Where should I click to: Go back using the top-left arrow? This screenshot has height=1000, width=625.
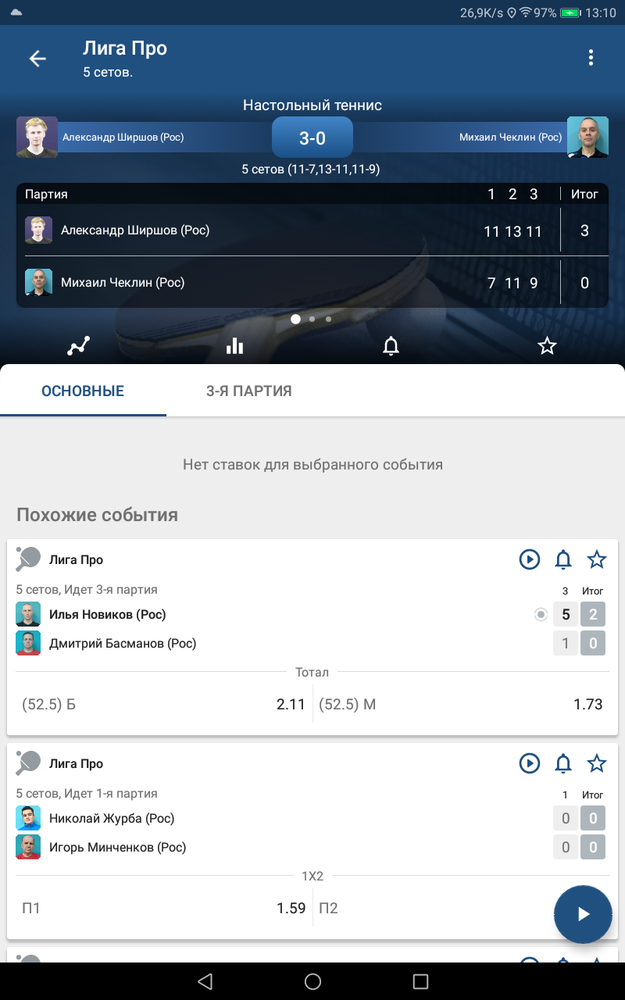(x=38, y=59)
